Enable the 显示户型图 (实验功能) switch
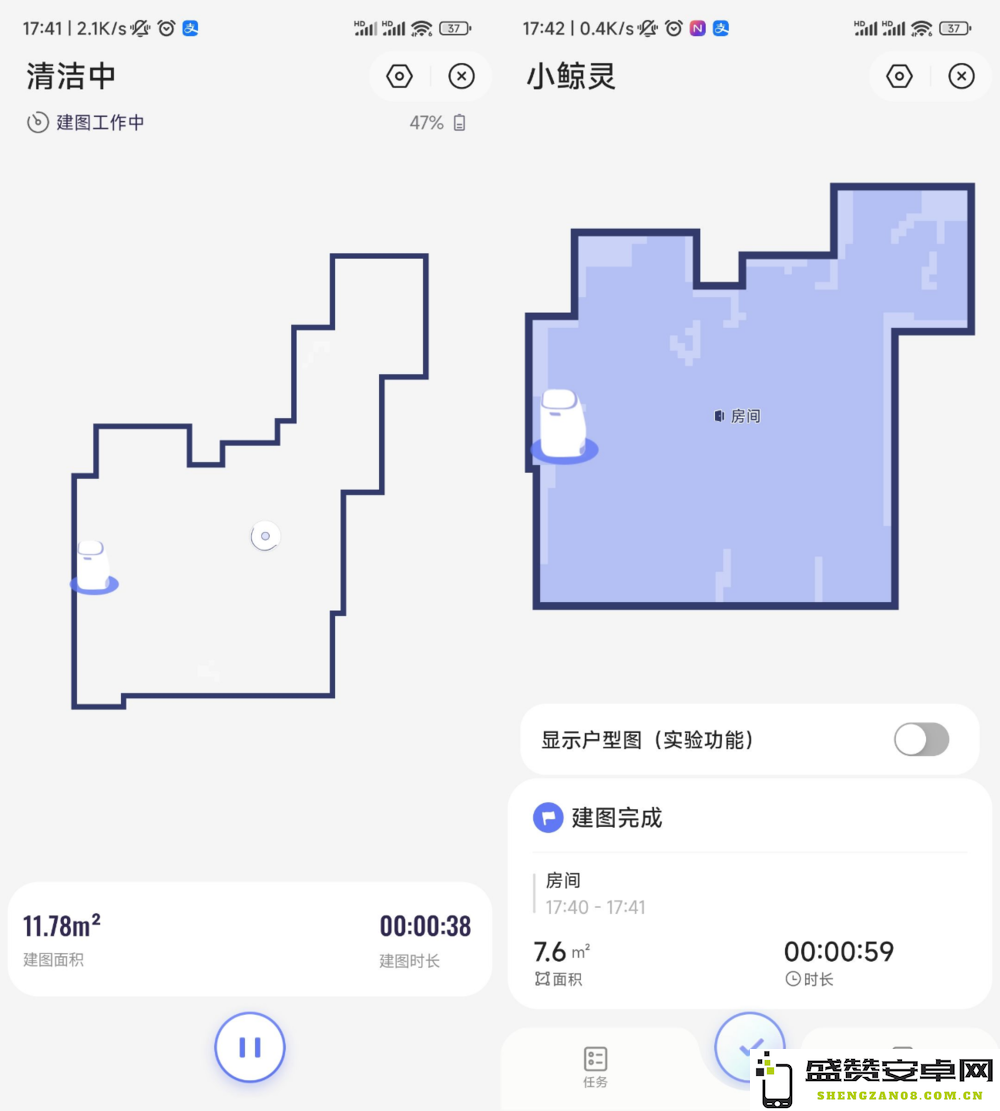1000x1111 pixels. tap(920, 740)
